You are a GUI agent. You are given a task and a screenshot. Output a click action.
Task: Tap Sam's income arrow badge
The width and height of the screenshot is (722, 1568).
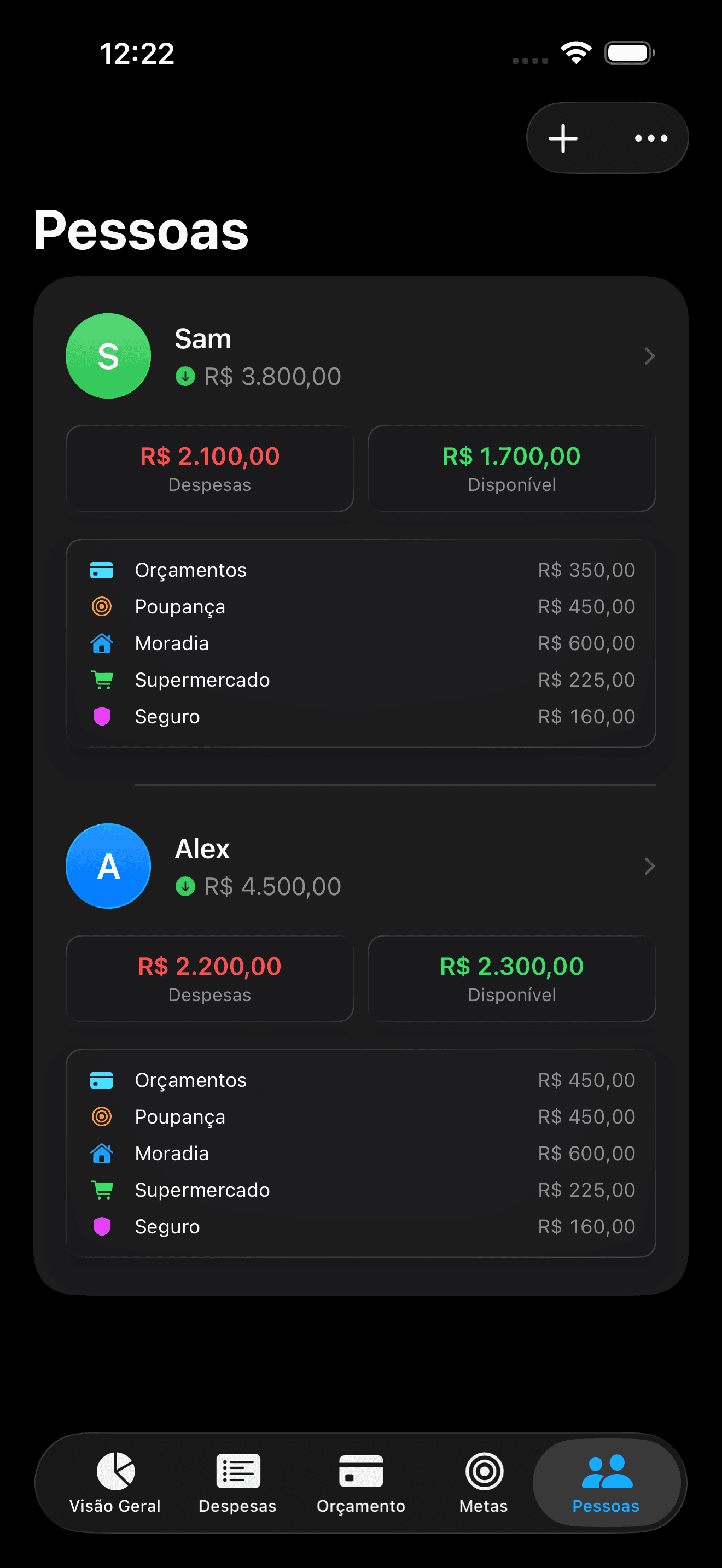[185, 376]
